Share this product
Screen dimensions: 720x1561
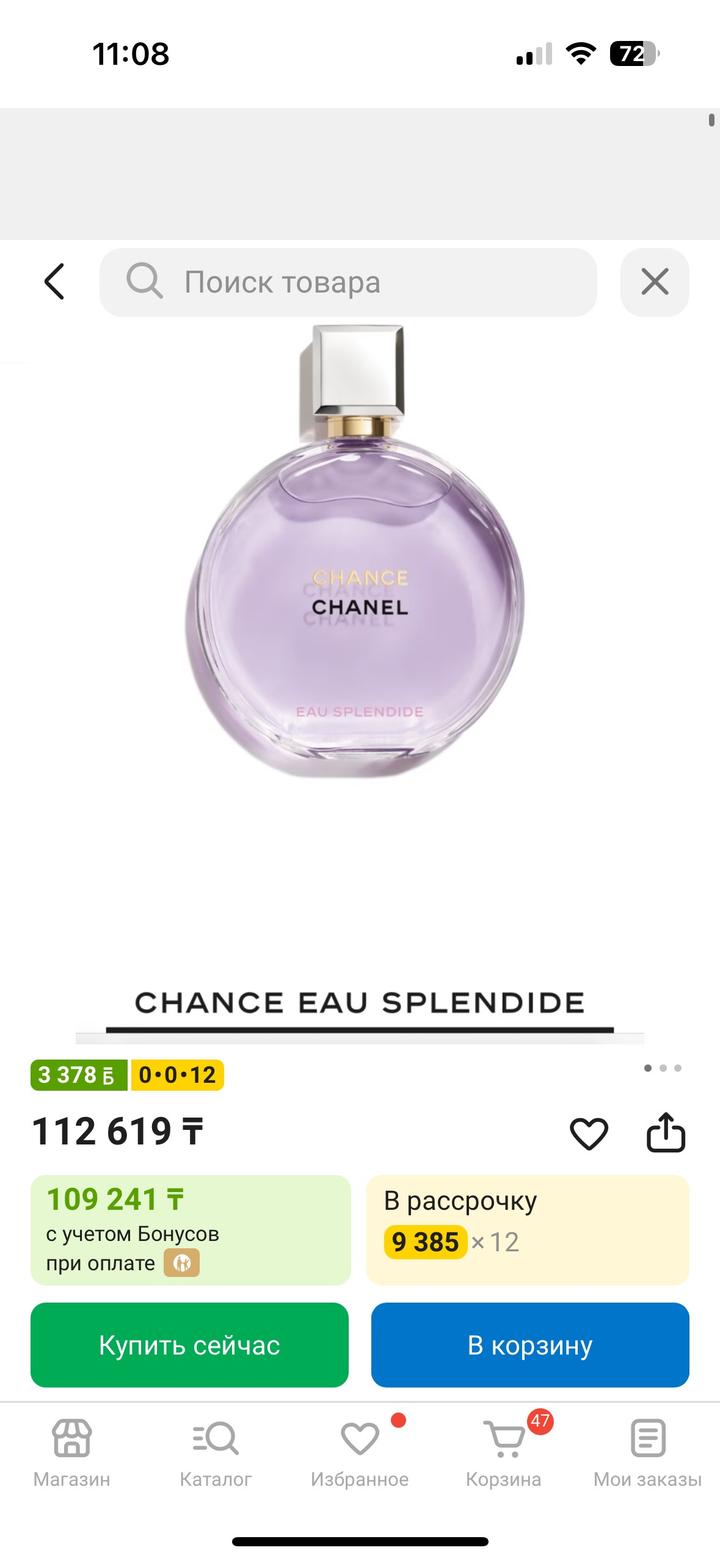[x=665, y=1134]
